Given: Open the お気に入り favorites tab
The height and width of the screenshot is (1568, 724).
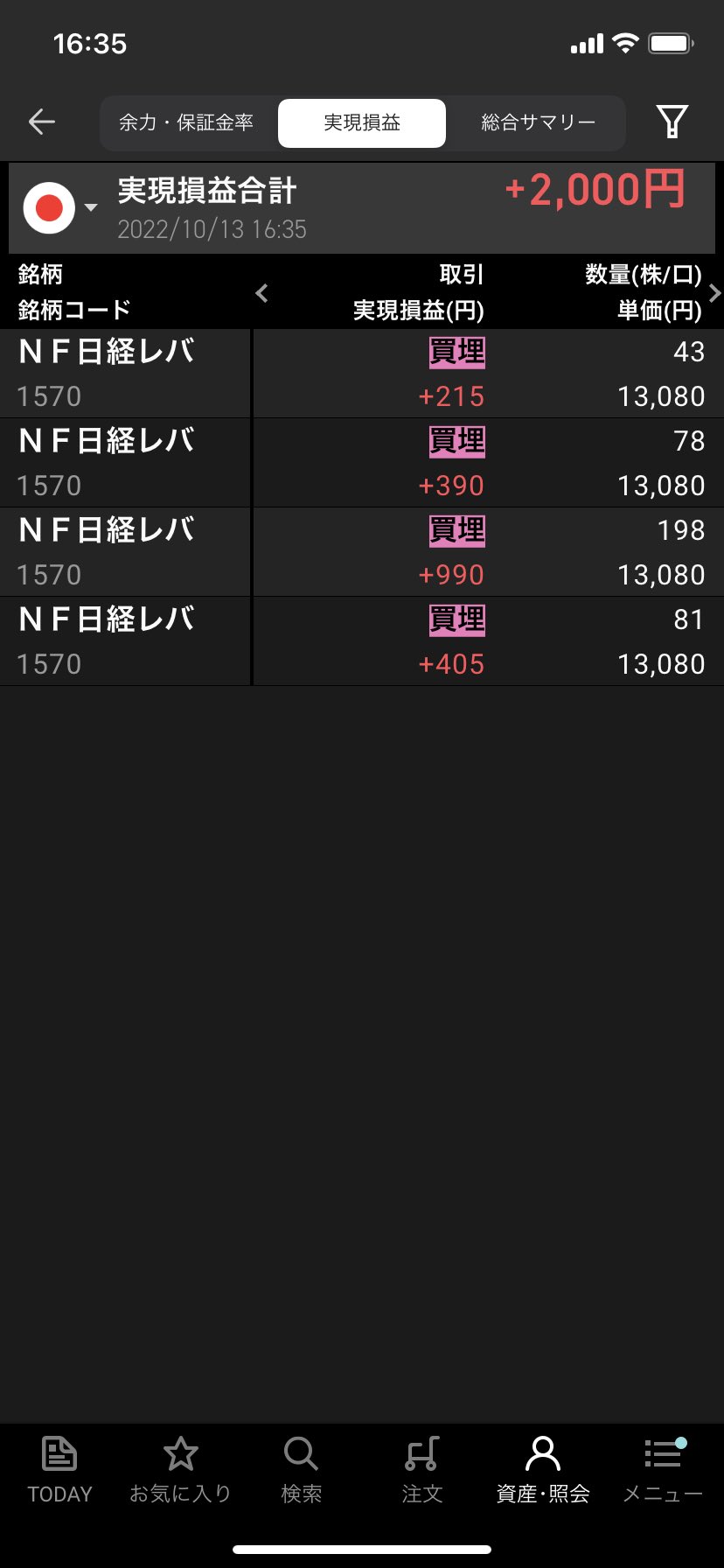Looking at the screenshot, I should 180,1471.
